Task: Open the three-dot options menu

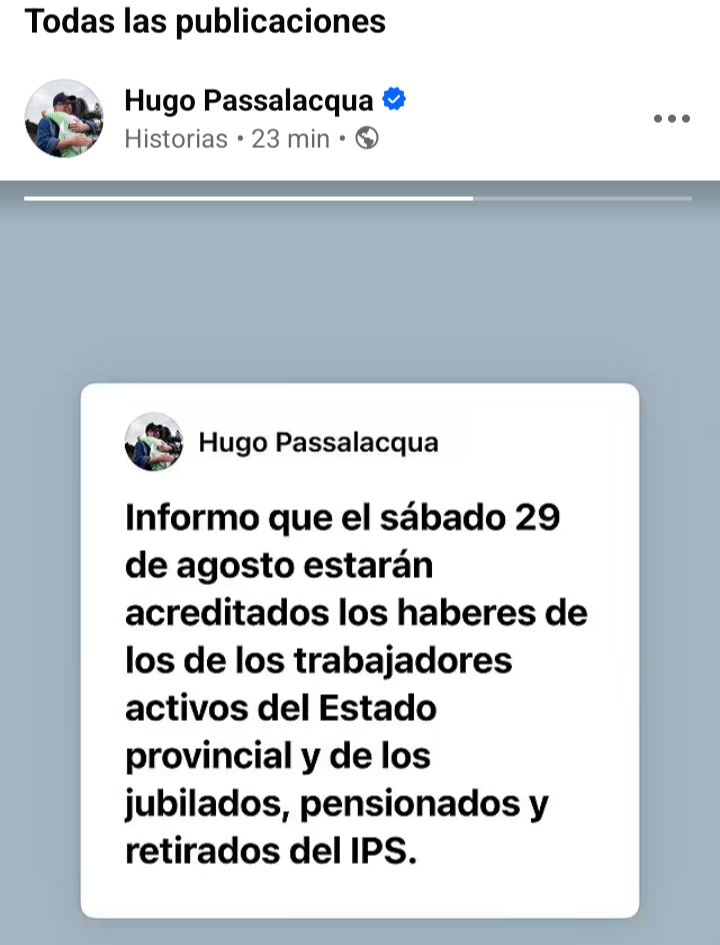Action: coord(672,119)
